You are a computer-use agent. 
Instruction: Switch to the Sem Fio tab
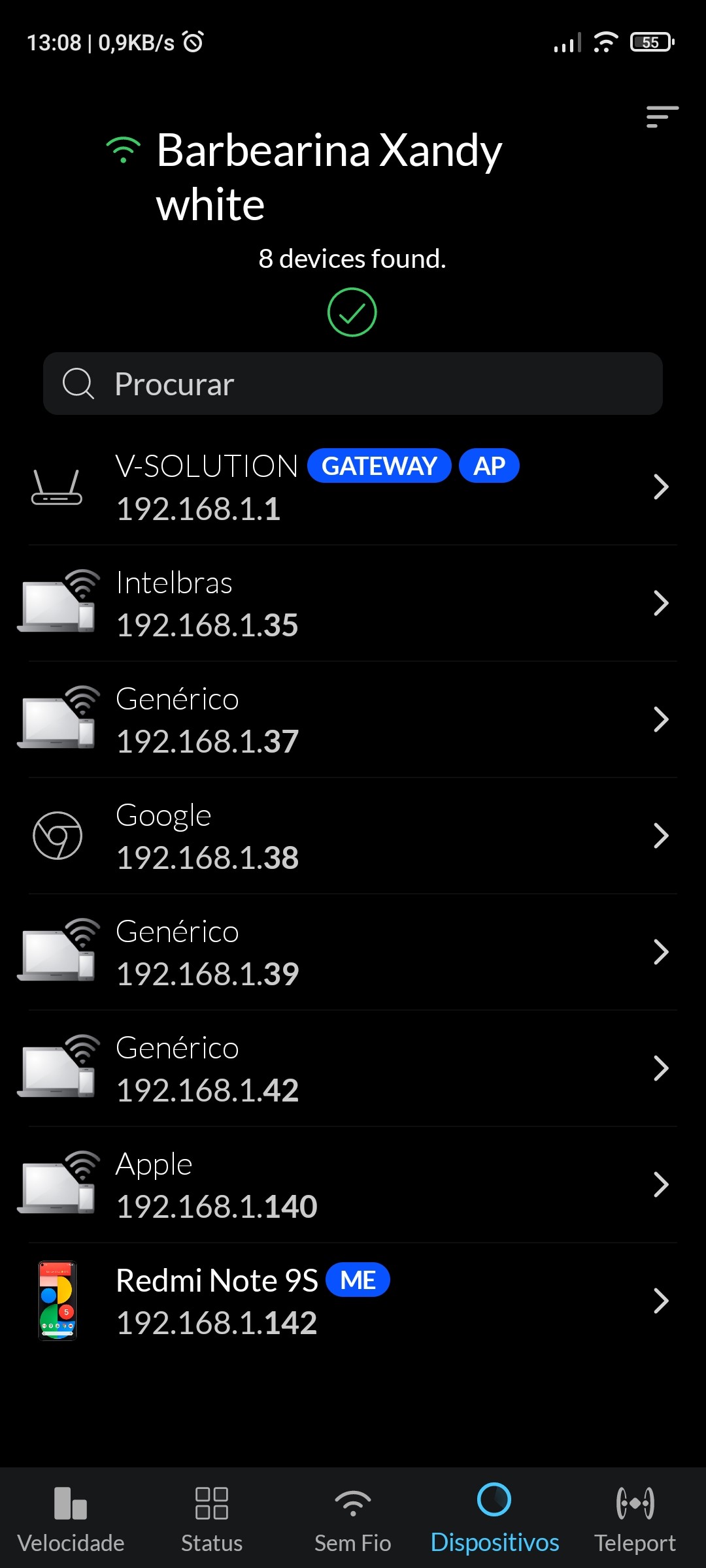point(353,1518)
